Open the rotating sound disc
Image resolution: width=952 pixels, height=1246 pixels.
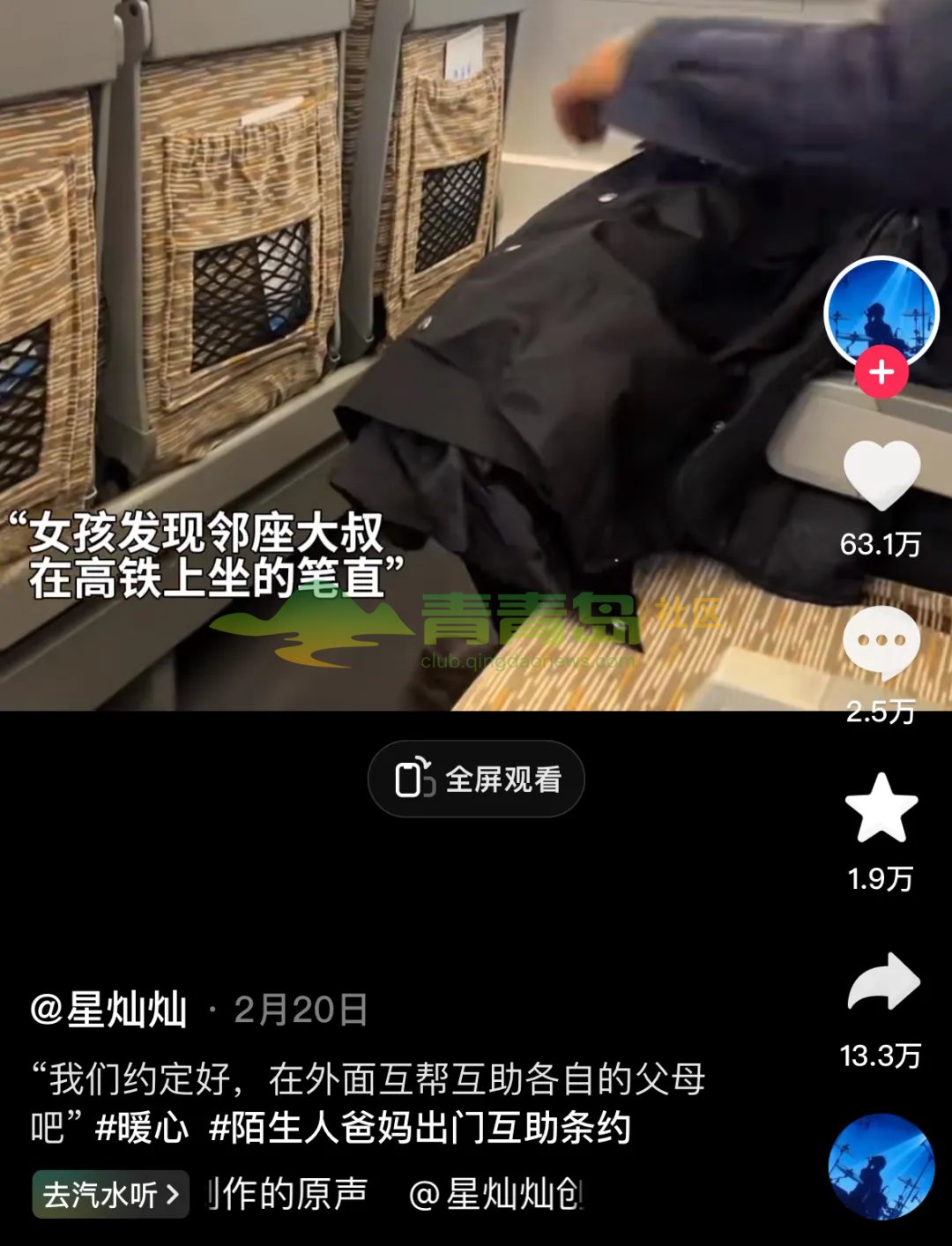point(881,1167)
